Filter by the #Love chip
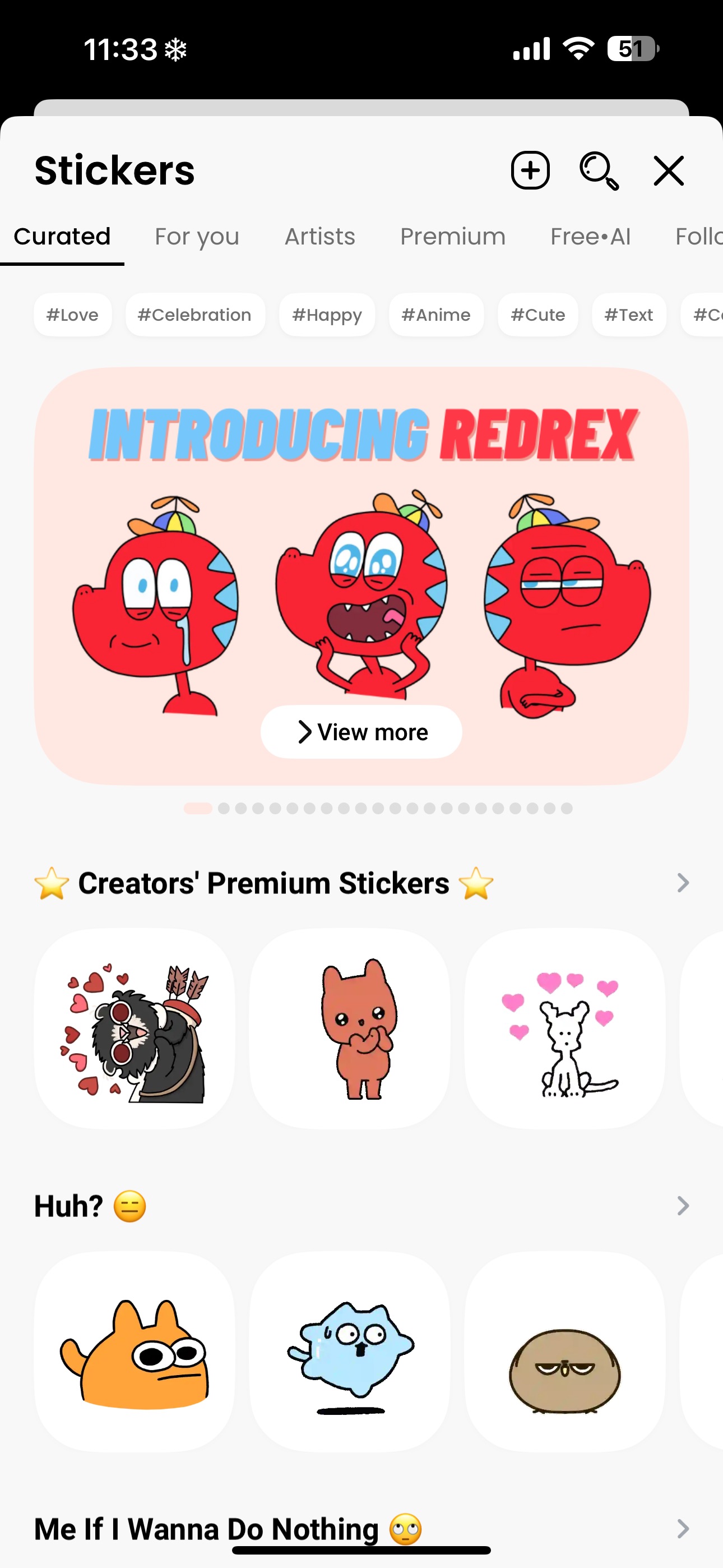Viewport: 723px width, 1568px height. 72,315
